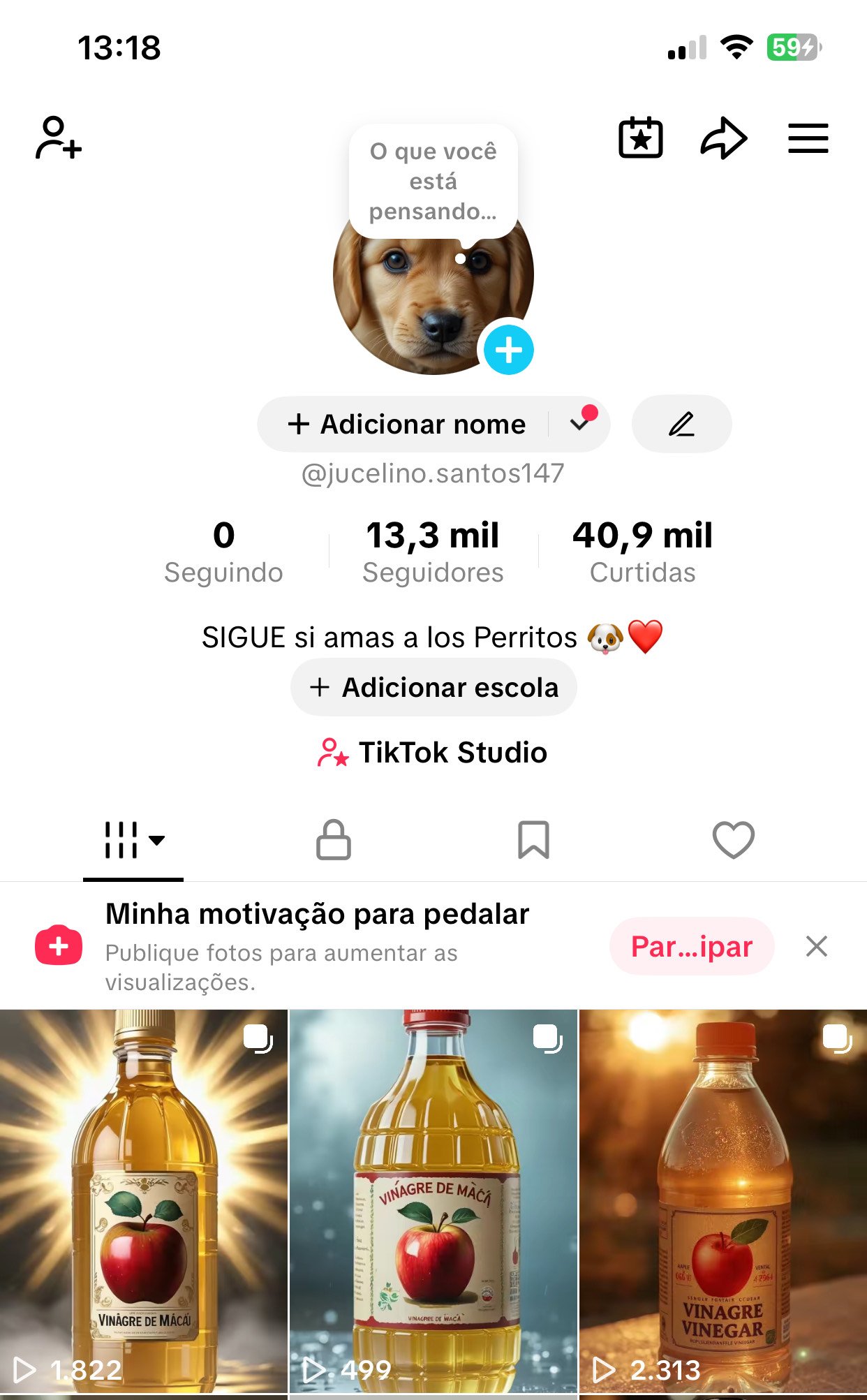
Task: Share this profile
Action: [724, 138]
